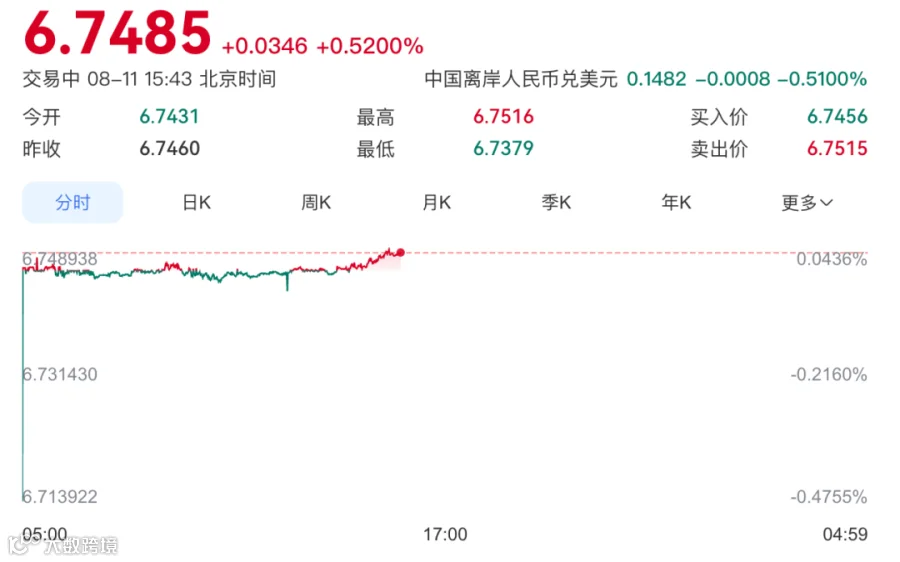The image size is (900, 562).
Task: Select the 分时 chart tab
Action: click(x=72, y=202)
